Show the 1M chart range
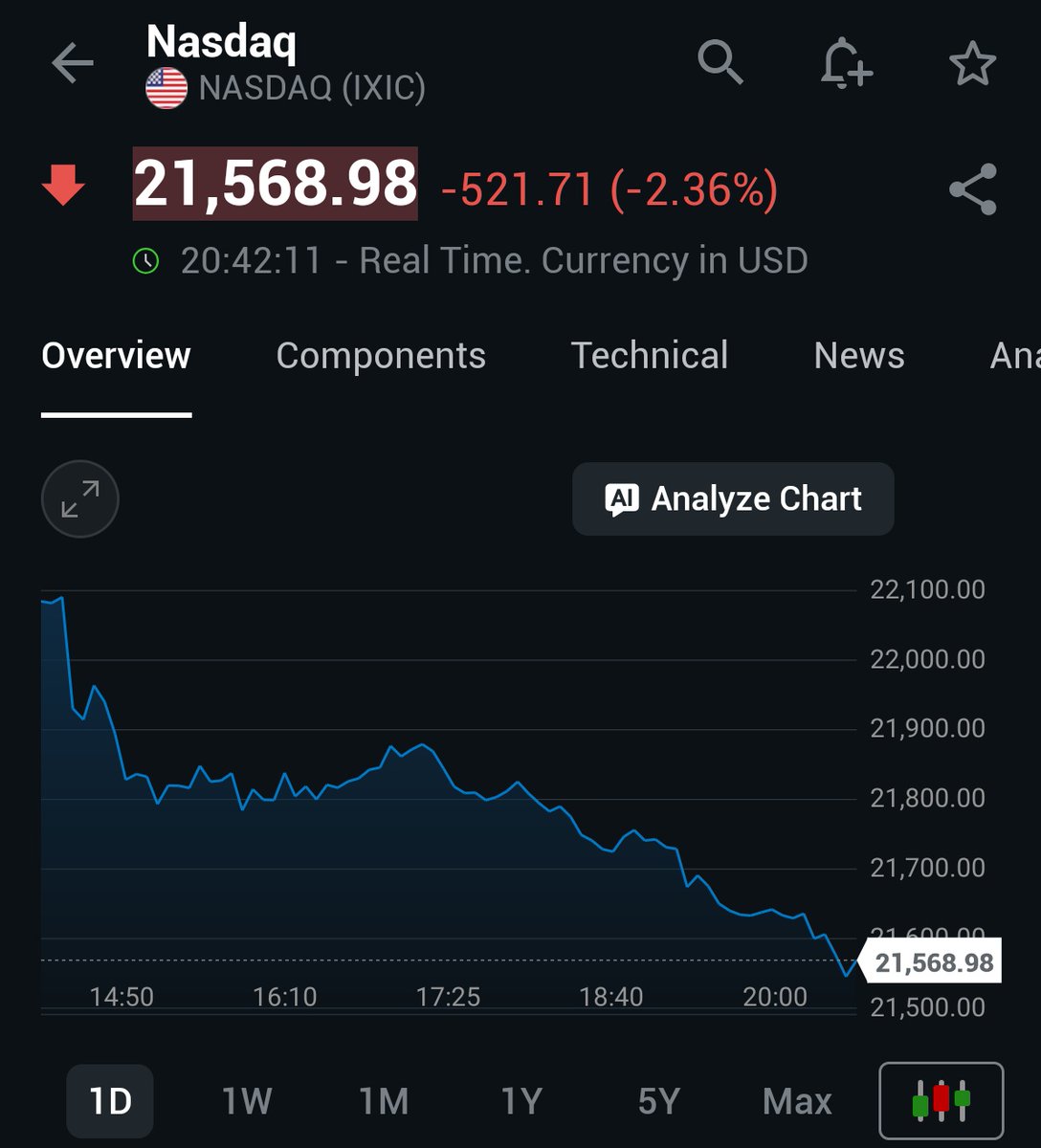Image resolution: width=1041 pixels, height=1148 pixels. [384, 1101]
